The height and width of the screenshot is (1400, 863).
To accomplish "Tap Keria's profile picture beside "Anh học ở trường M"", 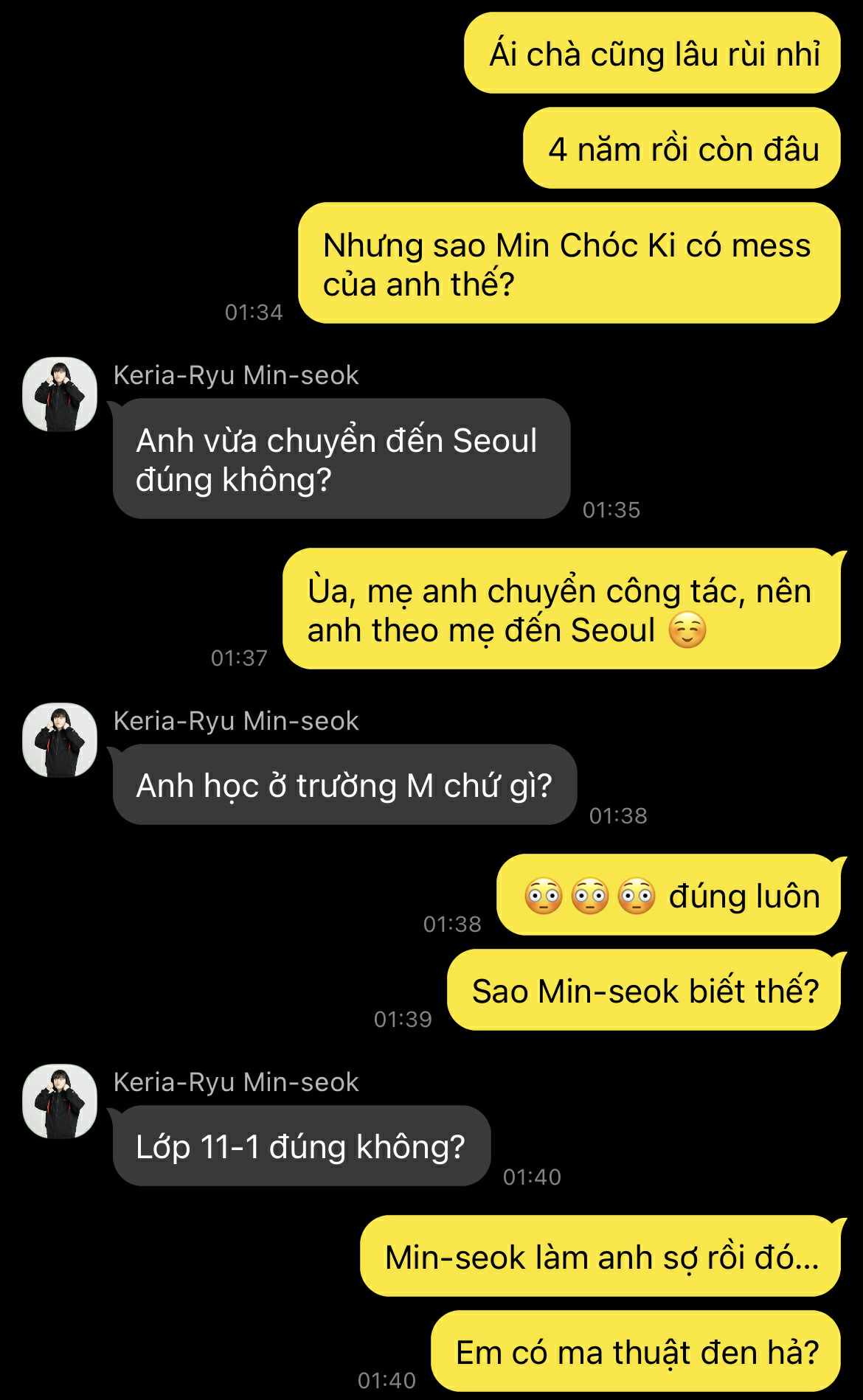I will (60, 740).
